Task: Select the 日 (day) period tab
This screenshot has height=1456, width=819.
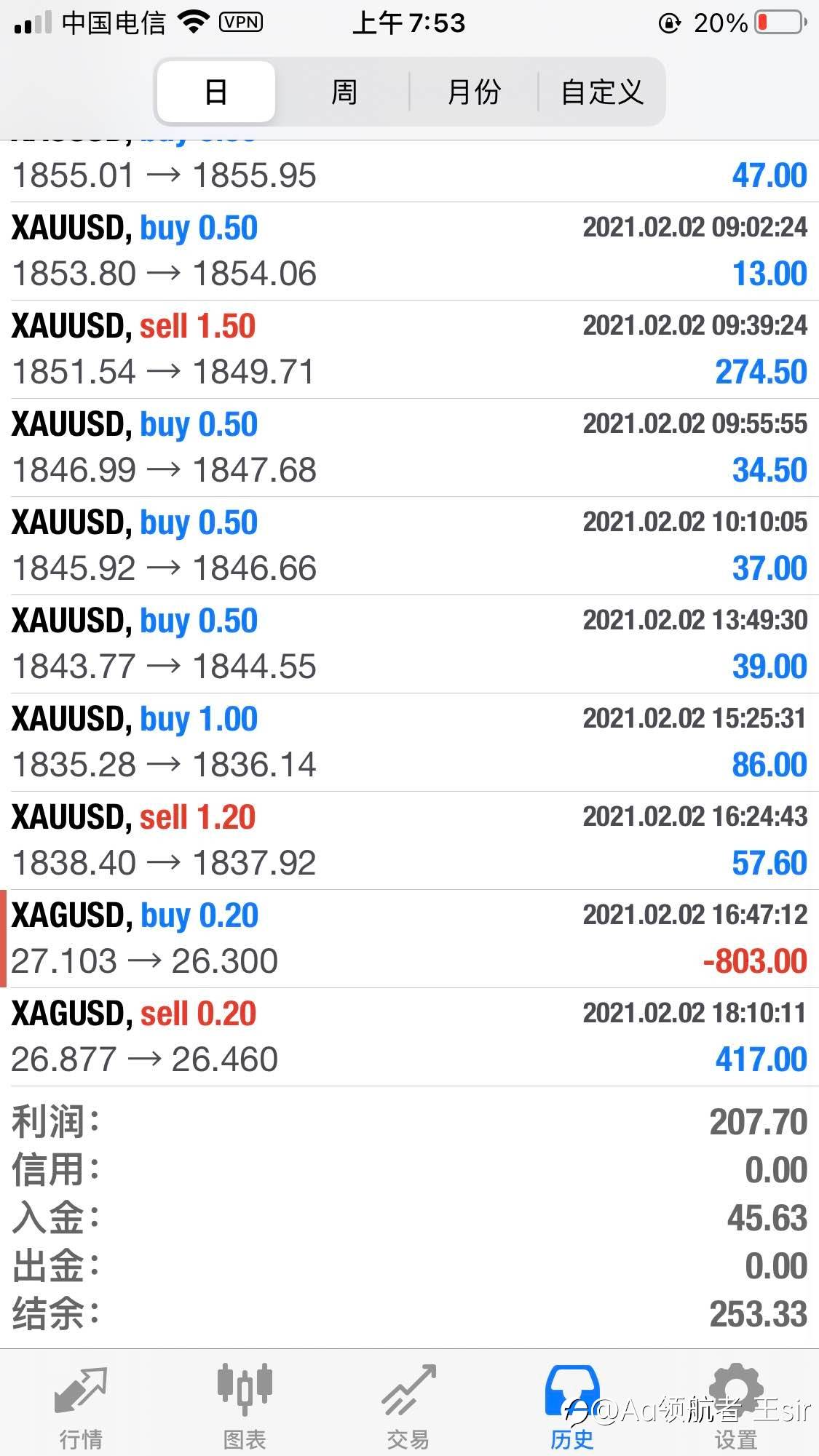Action: point(216,92)
